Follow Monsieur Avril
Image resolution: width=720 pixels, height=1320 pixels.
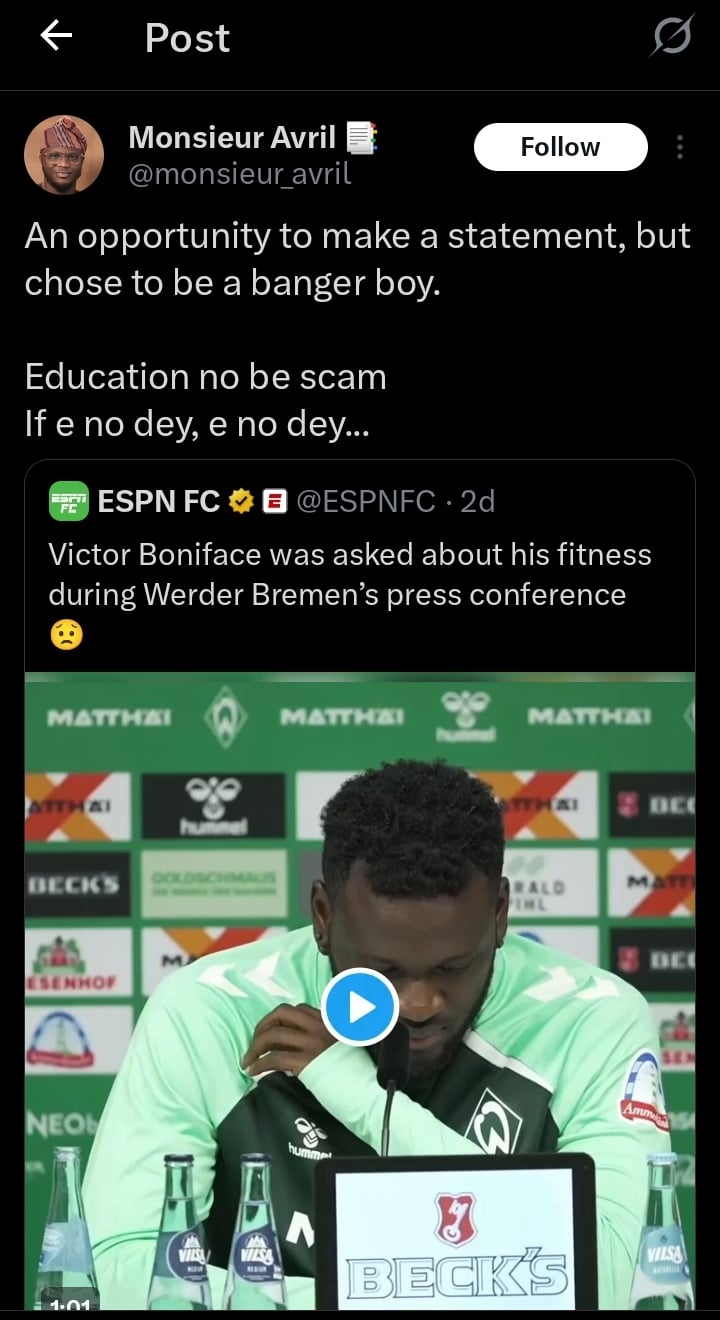pos(560,147)
